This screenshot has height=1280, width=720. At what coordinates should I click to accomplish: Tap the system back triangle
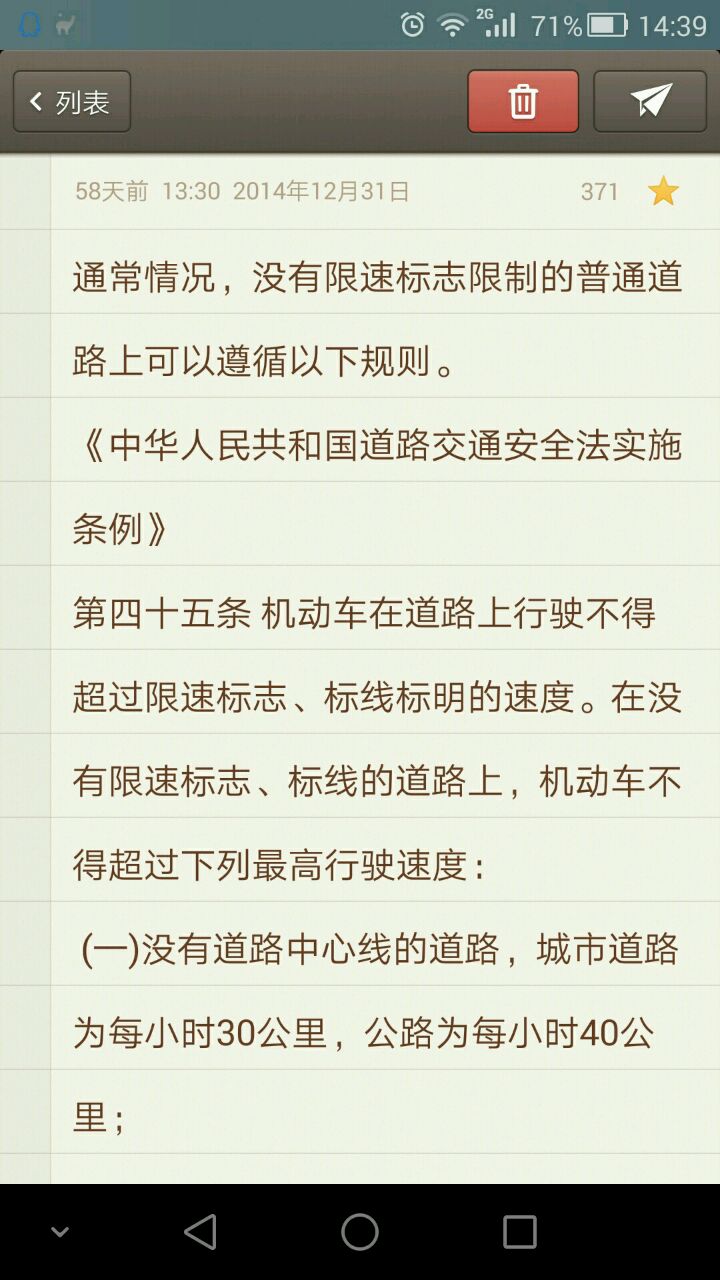coord(201,1232)
